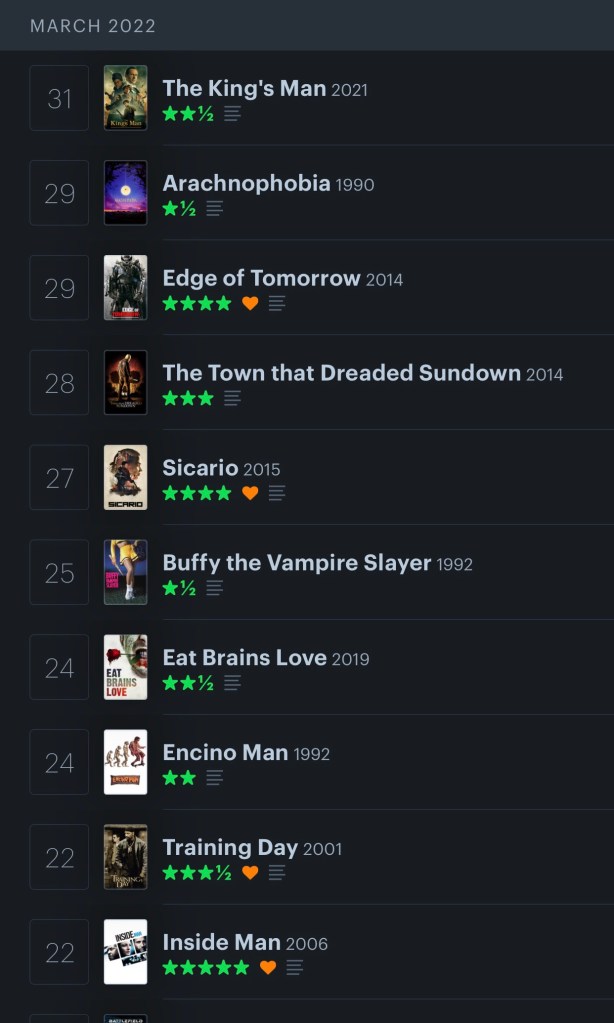Read the review for The King's Man
This screenshot has width=614, height=1023.
(x=232, y=114)
